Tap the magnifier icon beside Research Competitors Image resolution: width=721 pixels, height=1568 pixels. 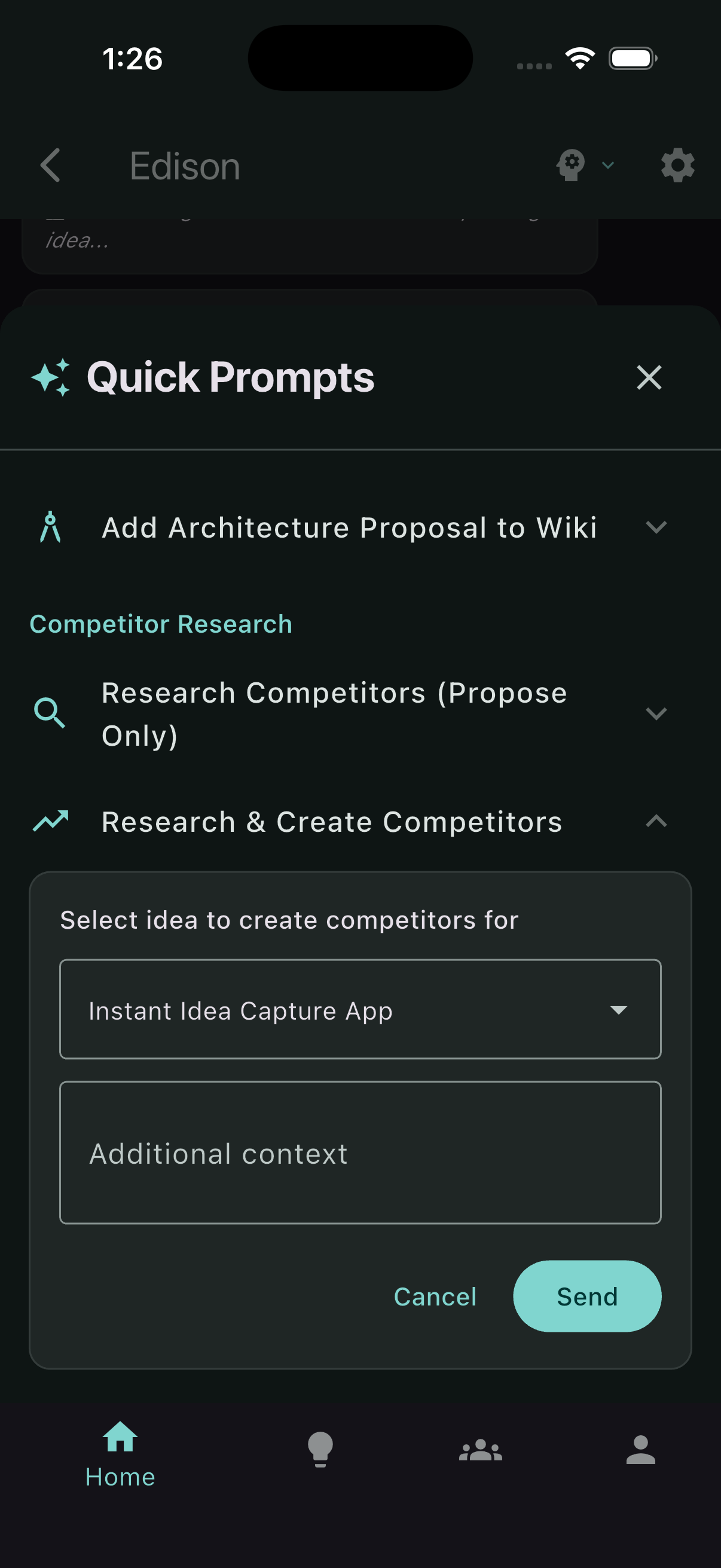pos(50,713)
